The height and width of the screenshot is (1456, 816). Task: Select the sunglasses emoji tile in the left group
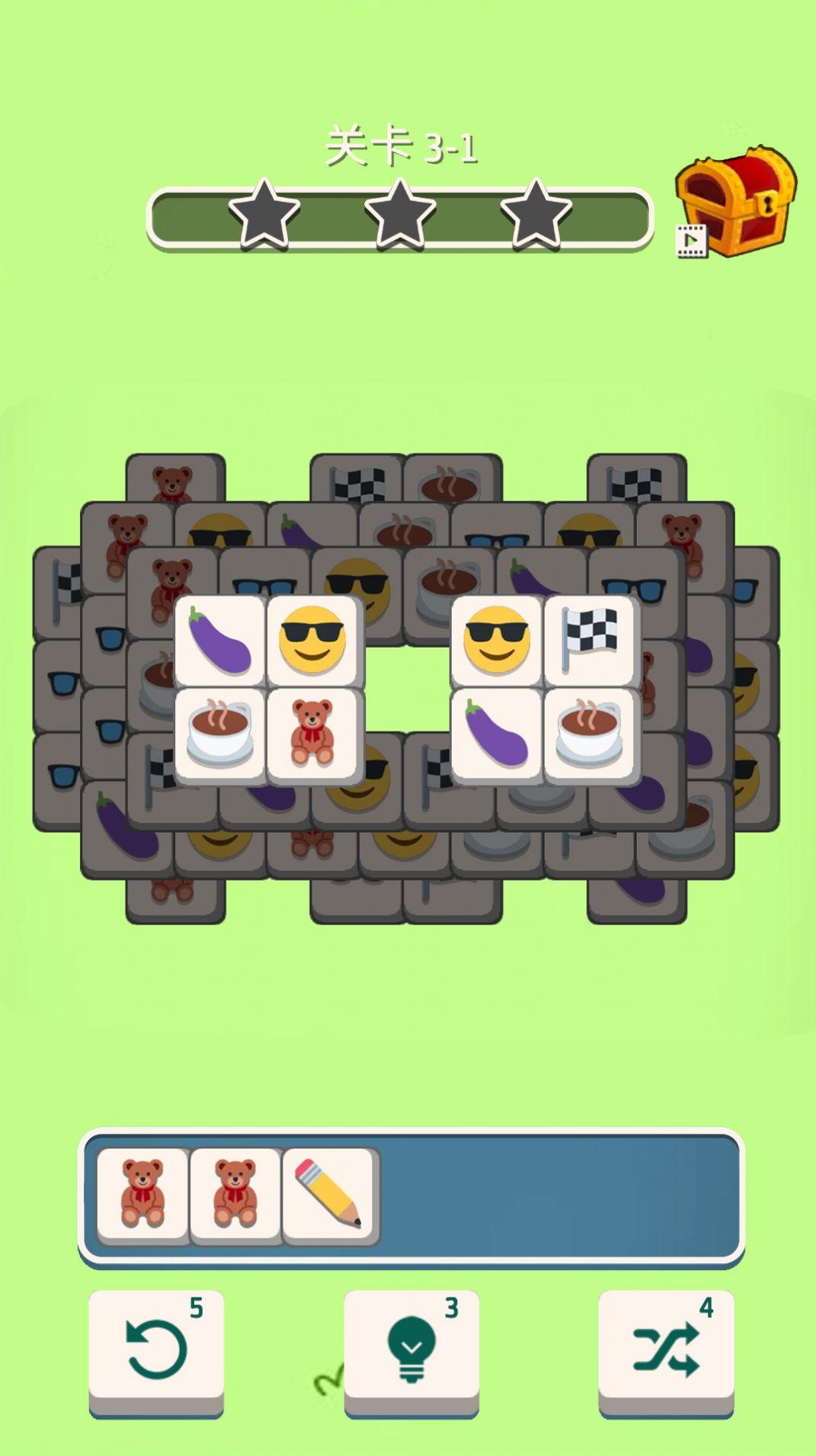pos(313,641)
